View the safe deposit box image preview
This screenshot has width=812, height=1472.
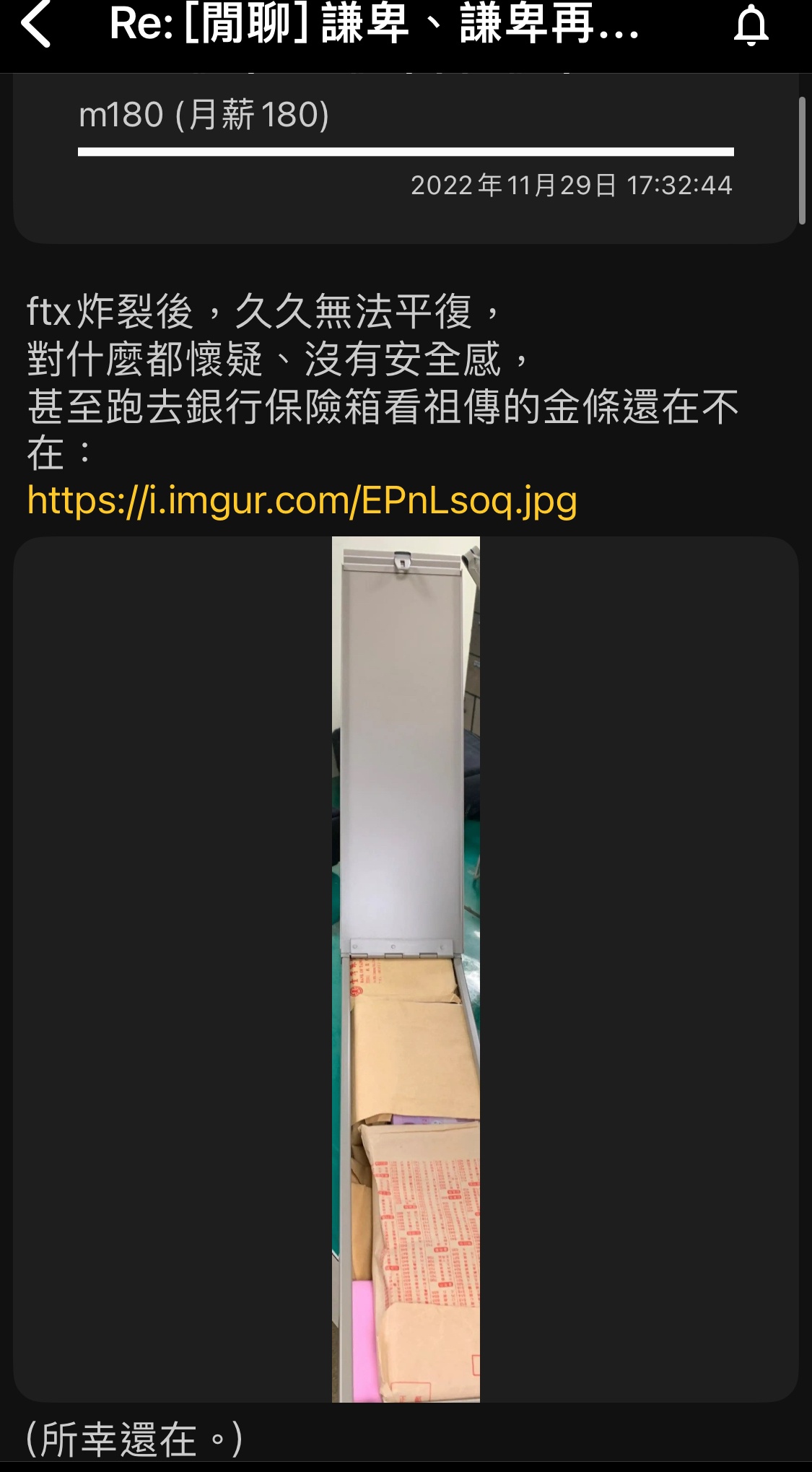point(406,969)
